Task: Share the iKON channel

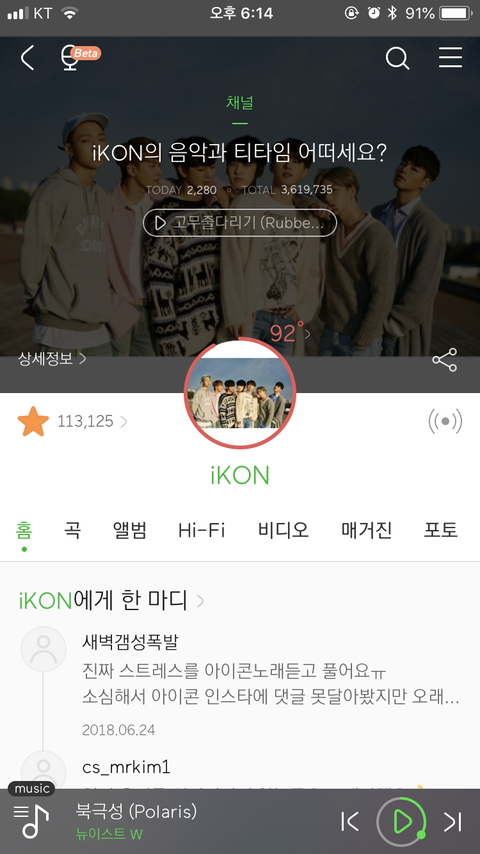Action: pyautogui.click(x=445, y=360)
